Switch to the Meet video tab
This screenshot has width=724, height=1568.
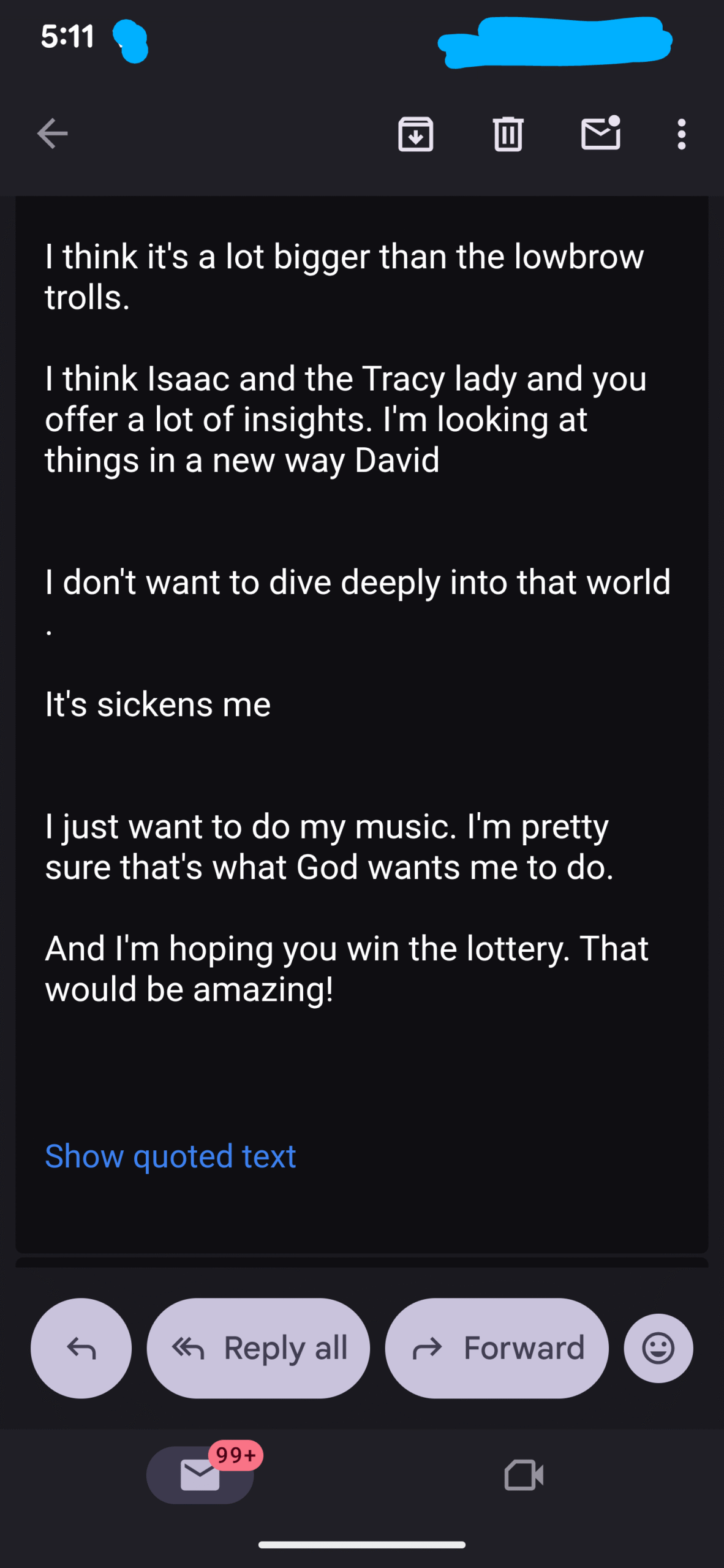point(524,1474)
